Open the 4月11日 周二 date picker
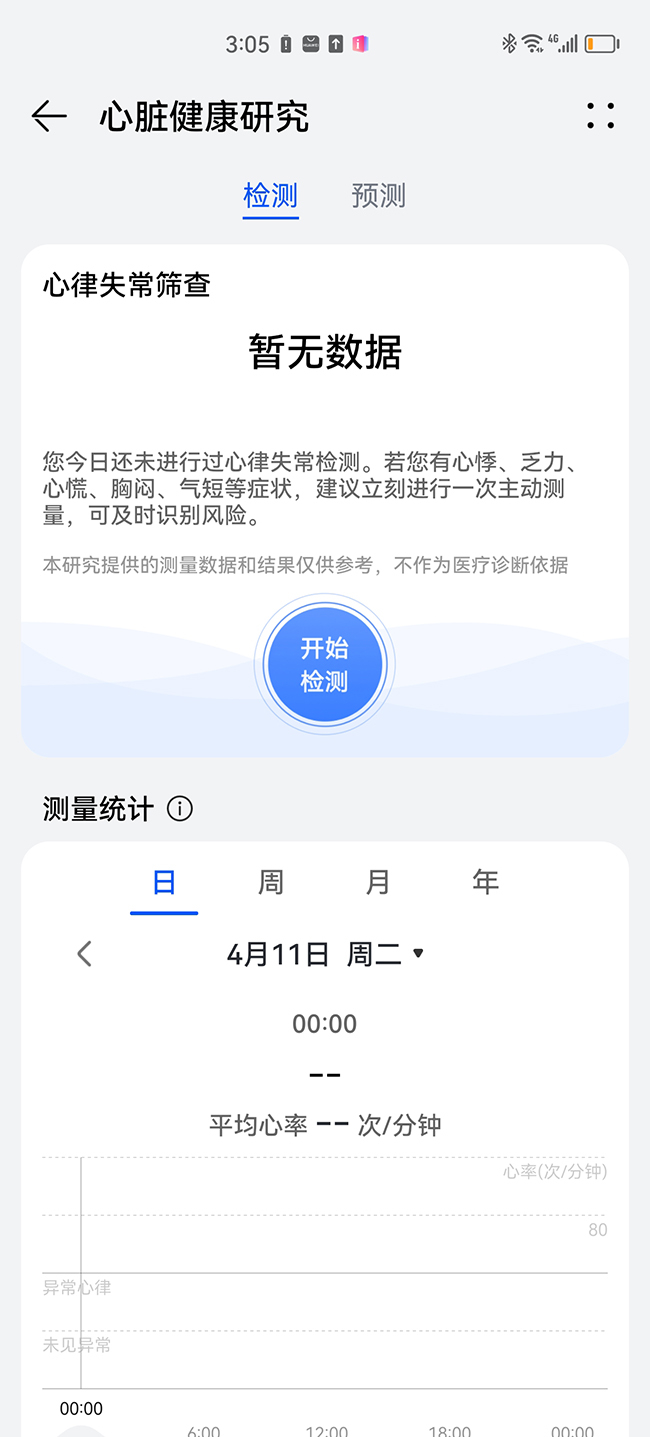Image resolution: width=650 pixels, height=1437 pixels. tap(325, 954)
